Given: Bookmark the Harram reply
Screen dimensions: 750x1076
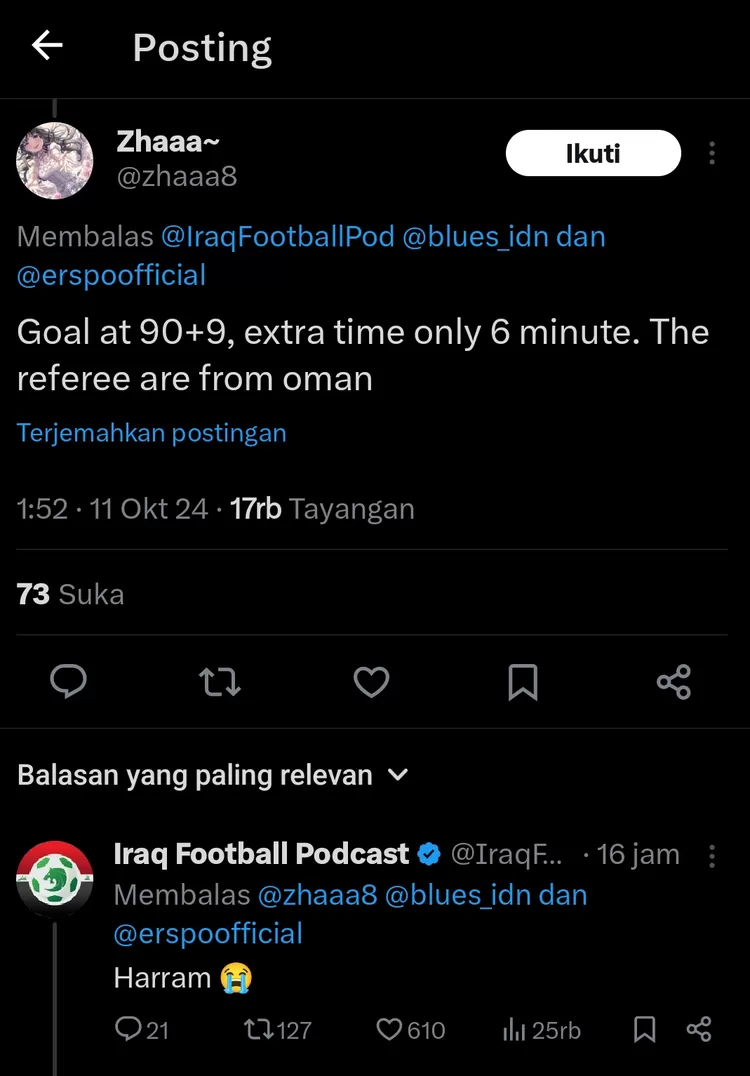Looking at the screenshot, I should point(644,1030).
